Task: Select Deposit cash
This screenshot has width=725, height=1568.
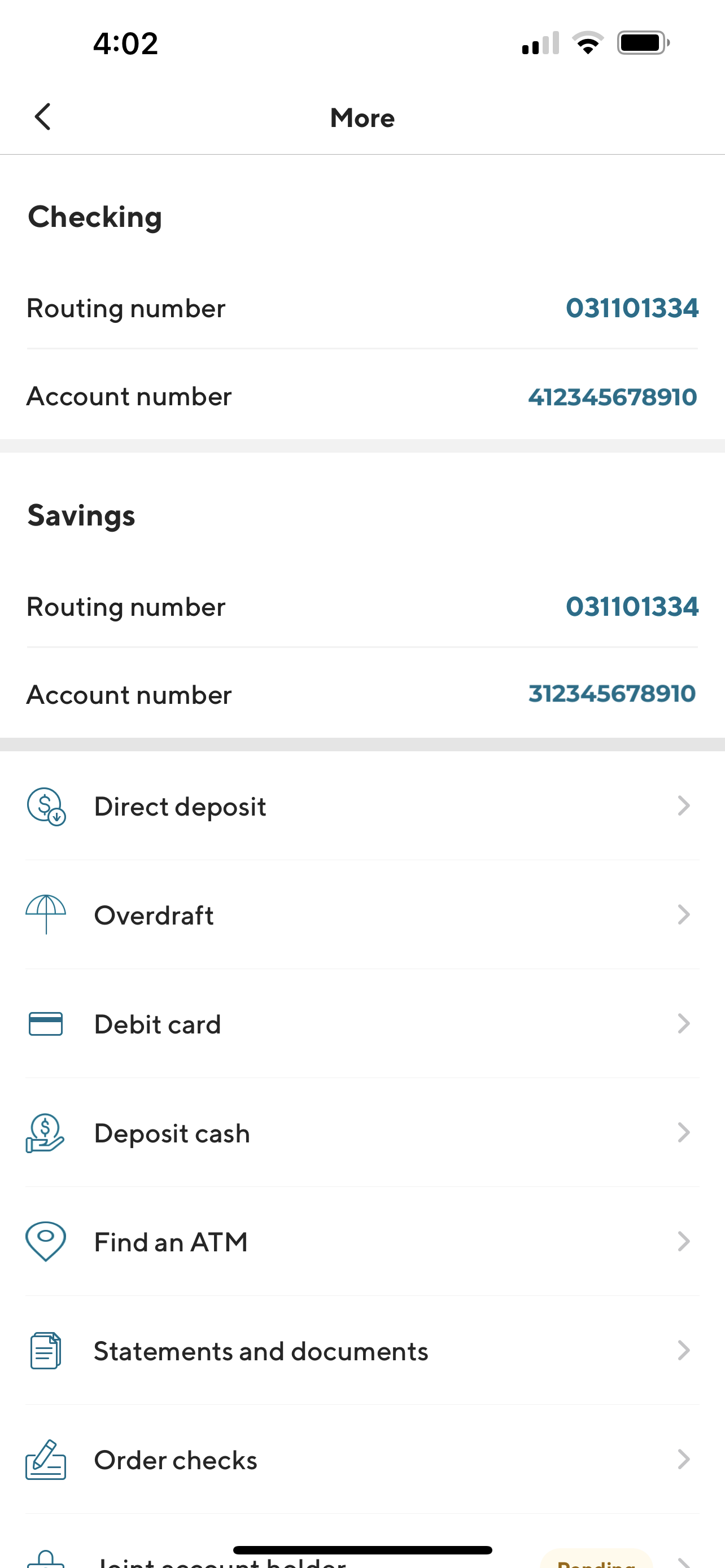Action: [x=362, y=1133]
